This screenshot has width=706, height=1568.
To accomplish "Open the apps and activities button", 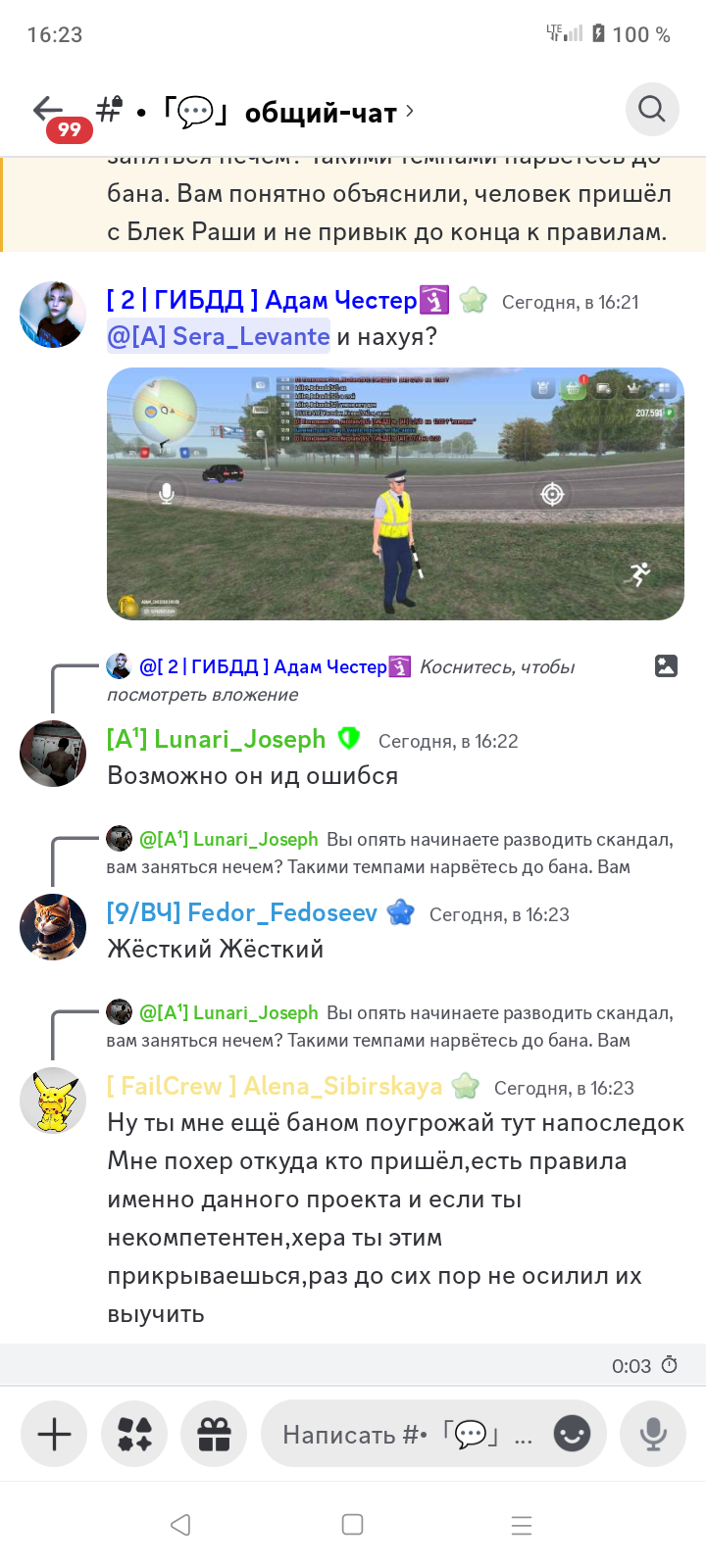I will tap(134, 1434).
